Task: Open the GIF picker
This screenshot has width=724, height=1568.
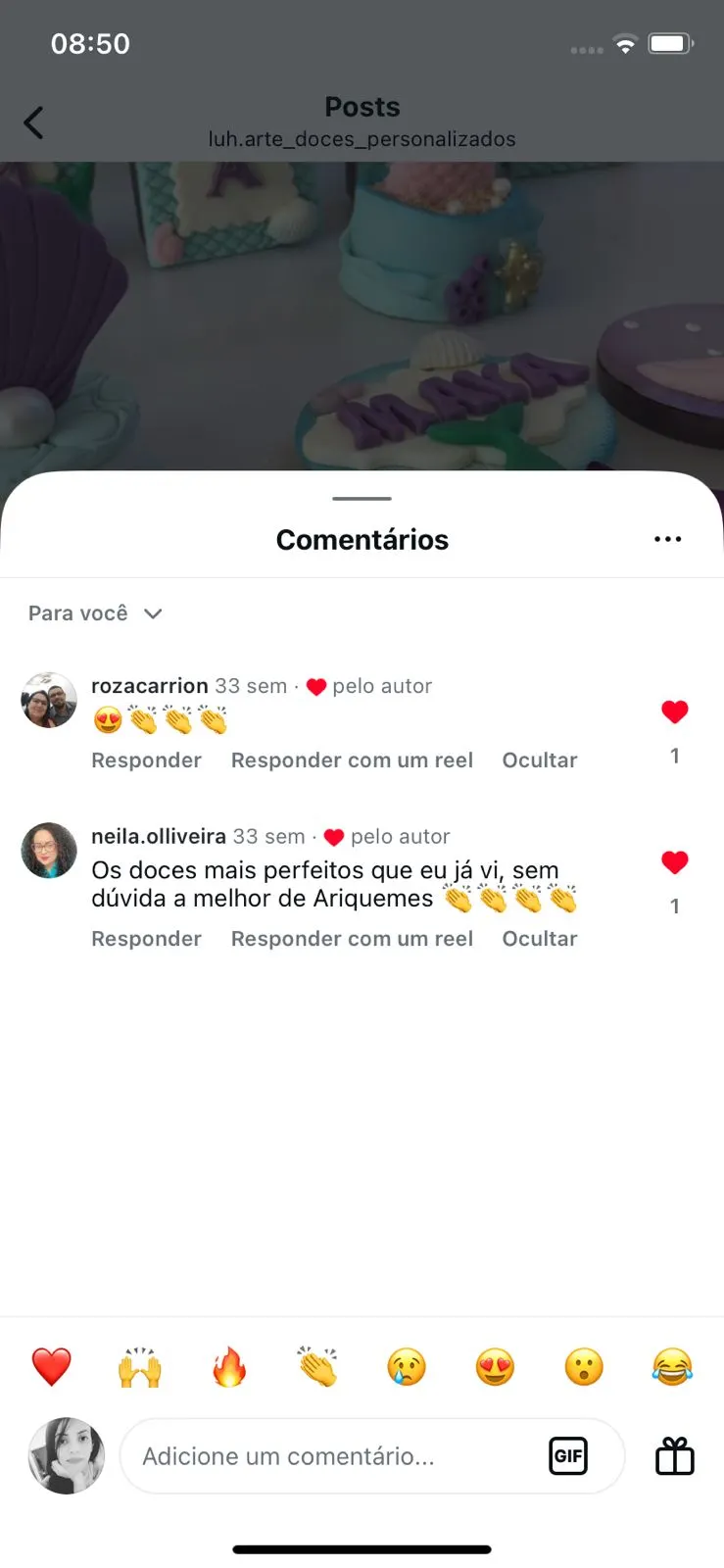Action: coord(568,1456)
